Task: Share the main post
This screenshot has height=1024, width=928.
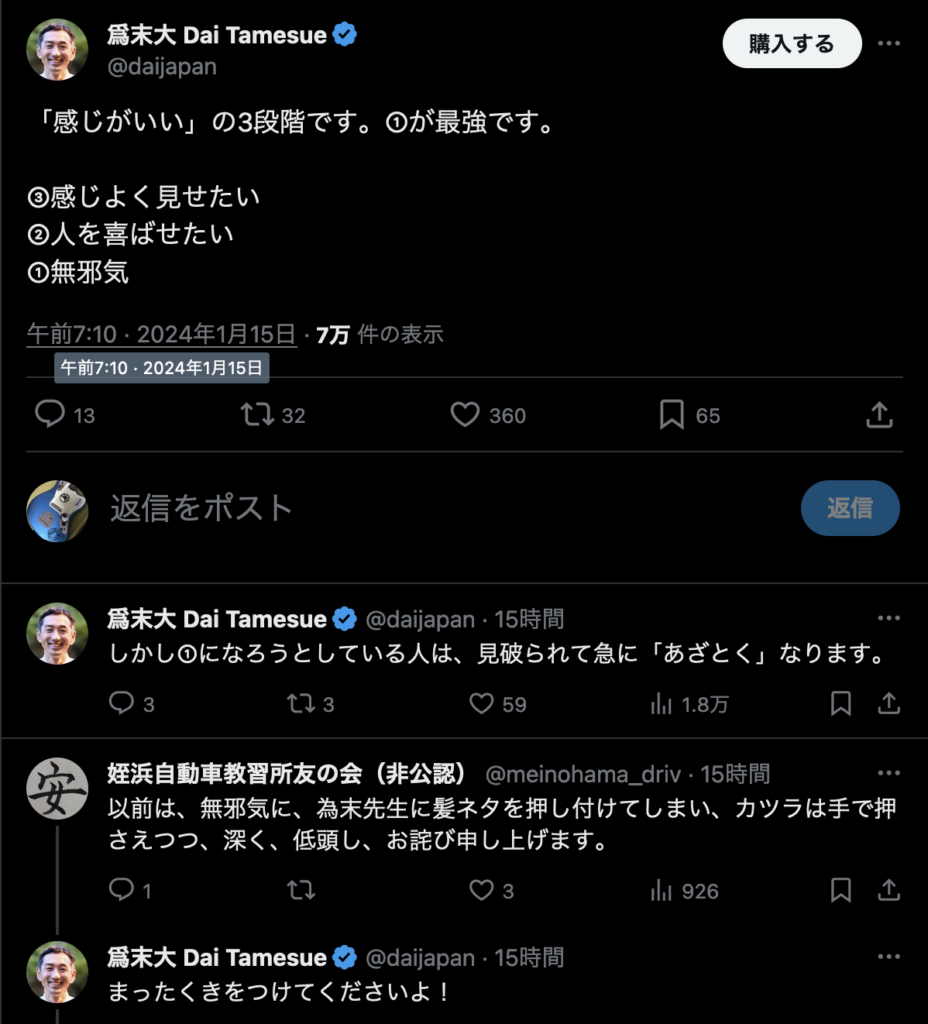Action: (879, 415)
